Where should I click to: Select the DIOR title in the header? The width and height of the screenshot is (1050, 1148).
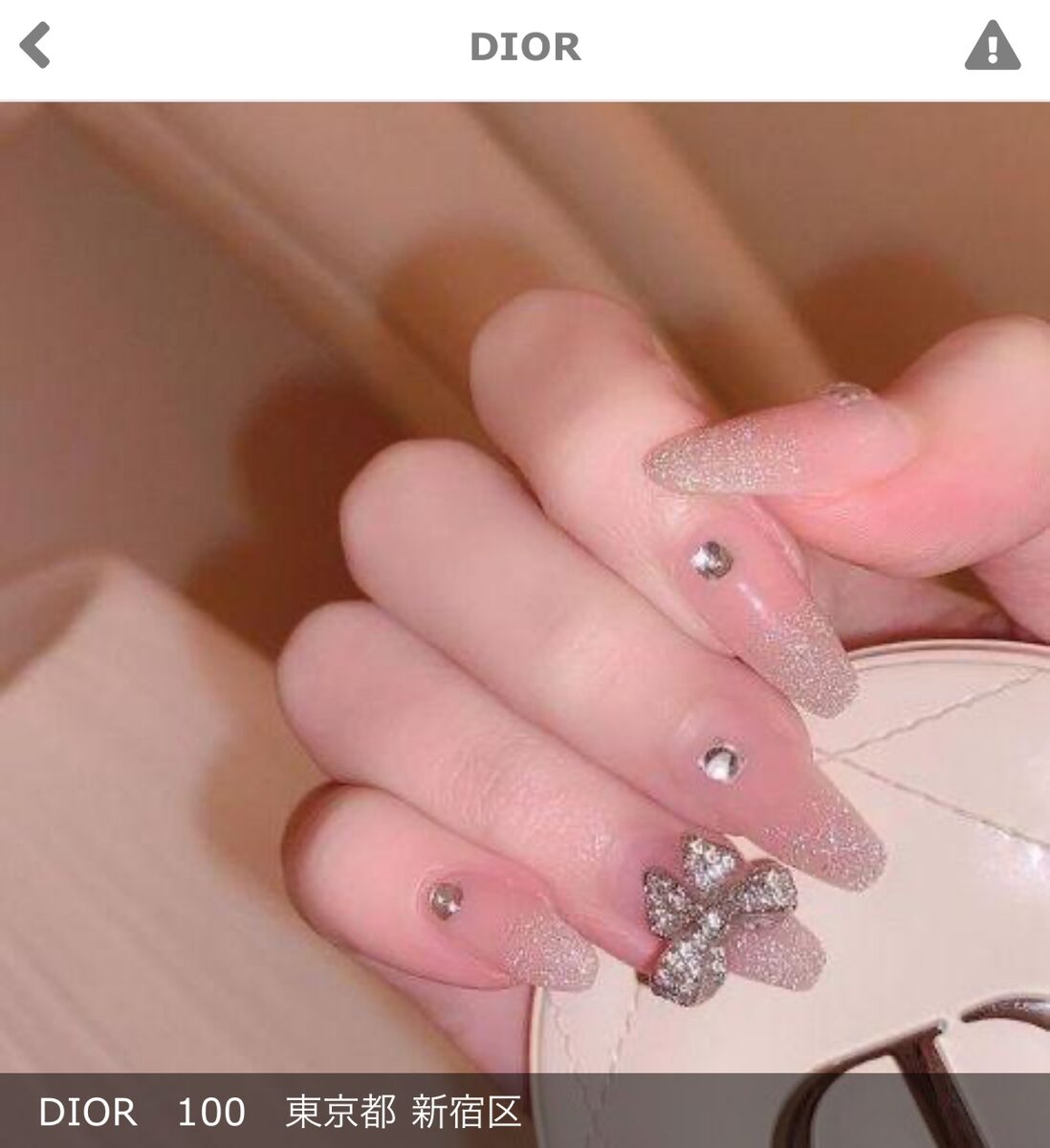click(x=525, y=45)
